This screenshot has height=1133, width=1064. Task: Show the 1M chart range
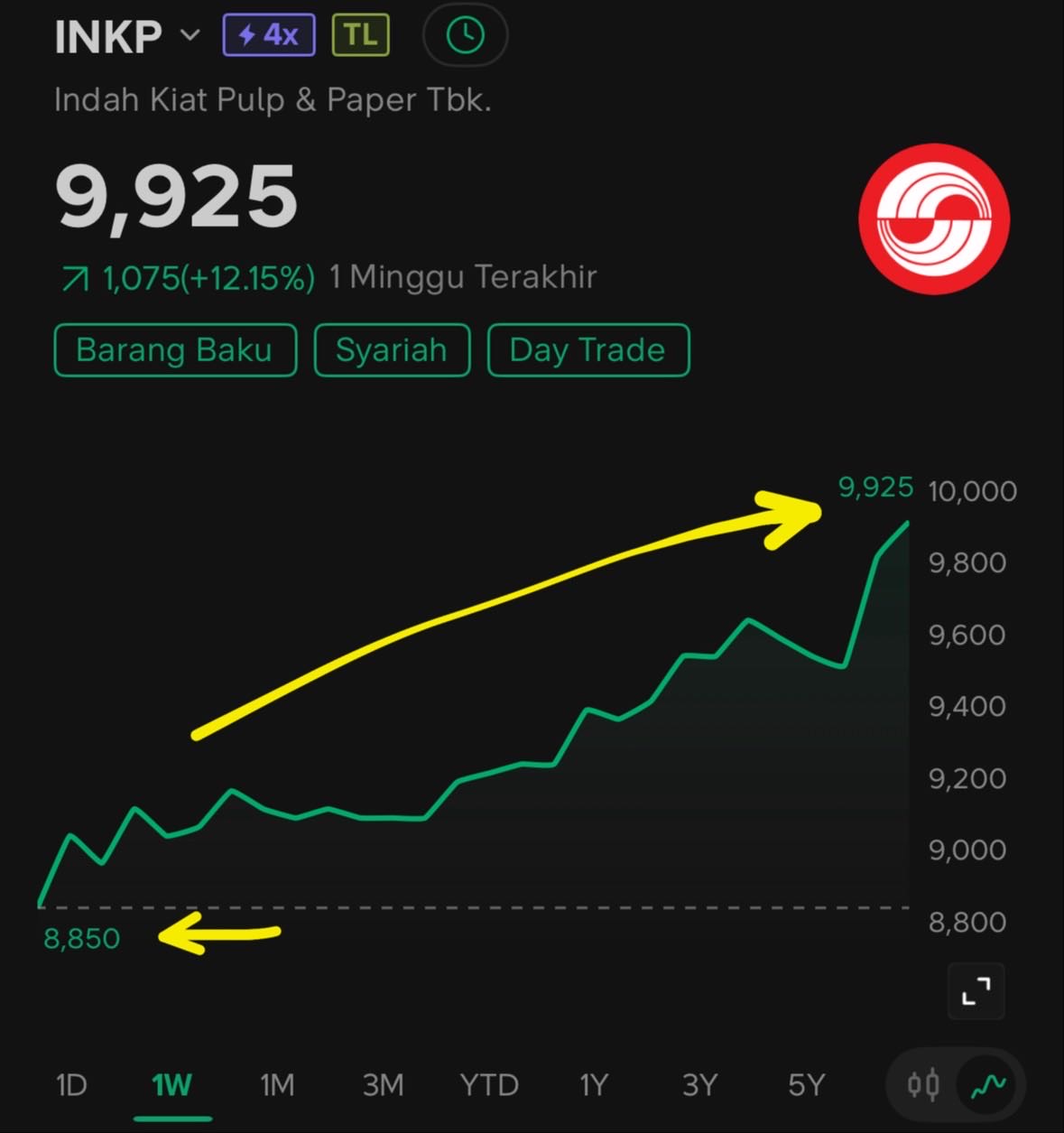[277, 1084]
